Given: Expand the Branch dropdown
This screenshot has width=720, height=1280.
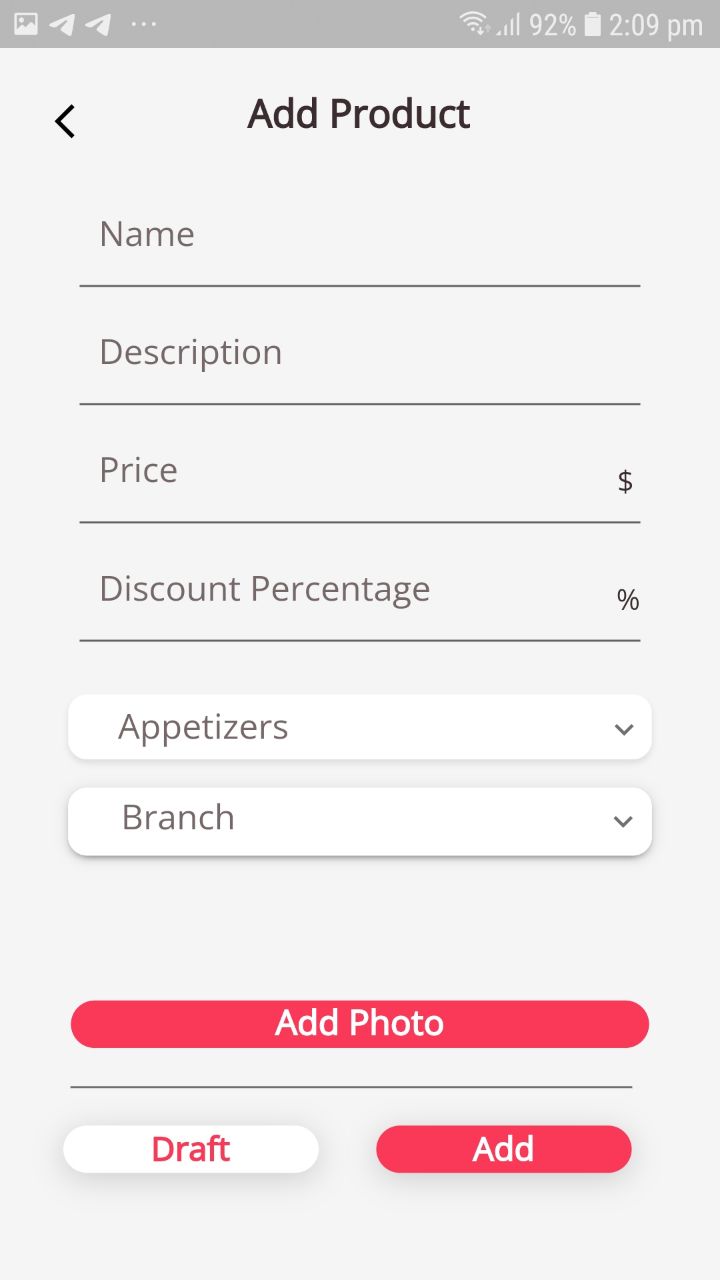Looking at the screenshot, I should click(x=360, y=821).
